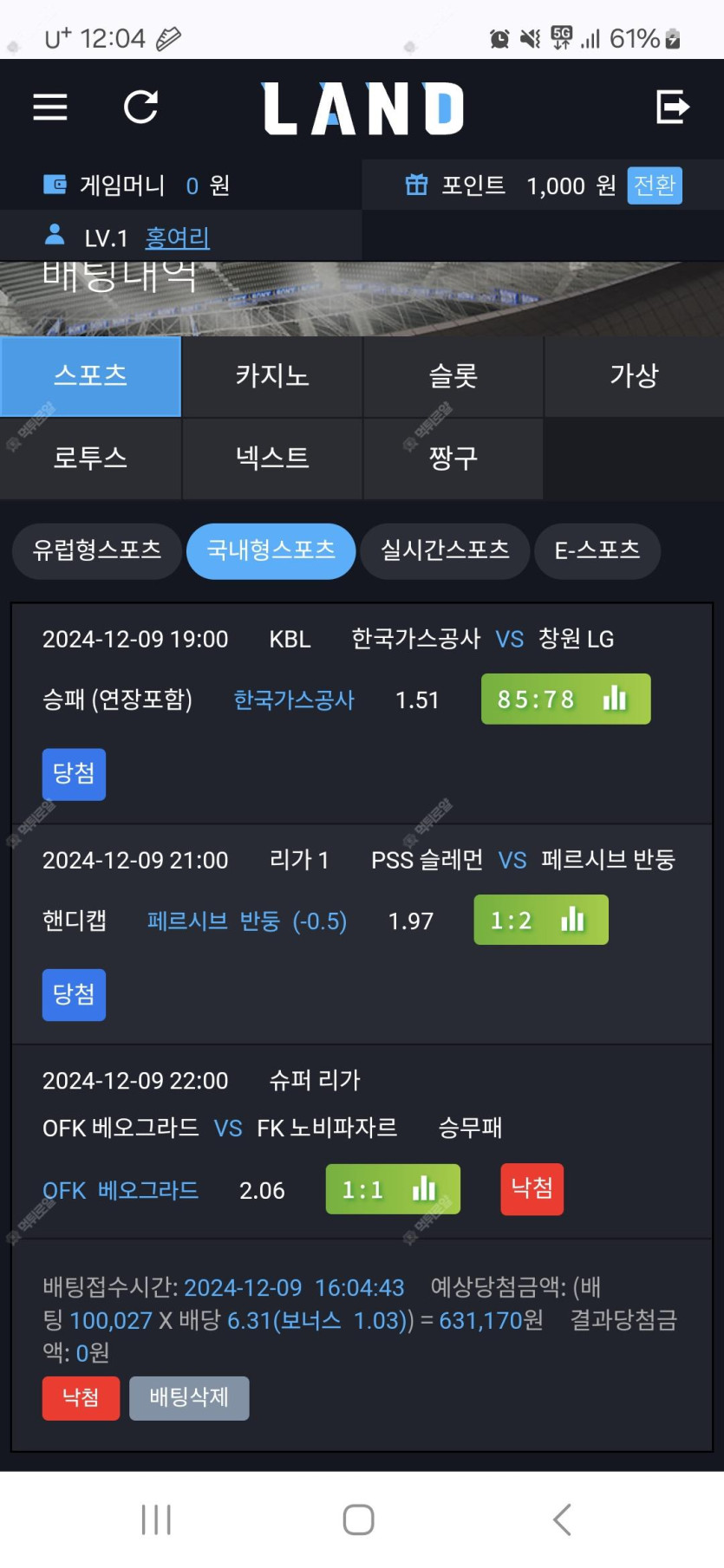Switch to the 로투스 tab
724x1568 pixels.
[90, 459]
